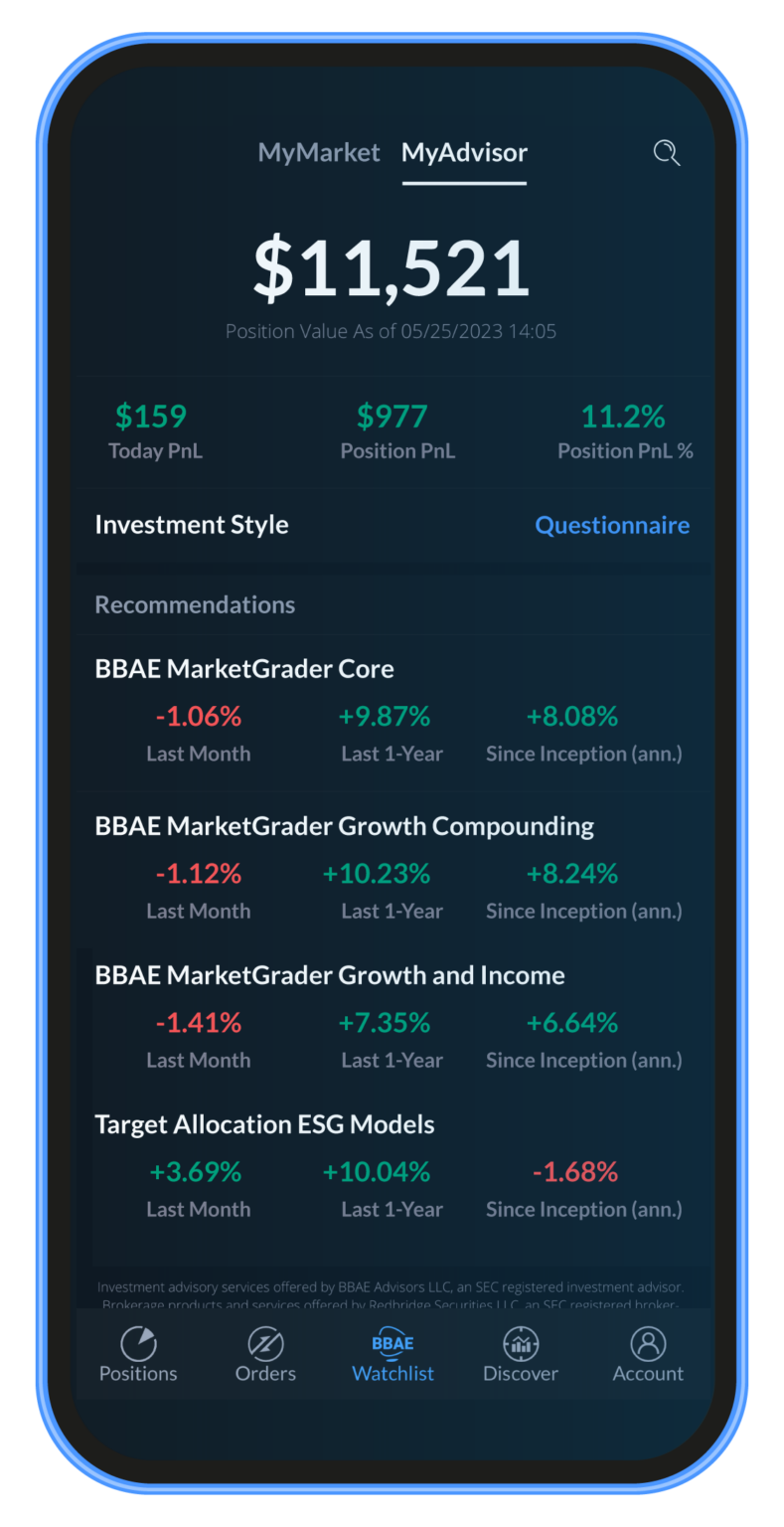Open the Orders tab
784x1527 pixels.
pyautogui.click(x=265, y=1354)
